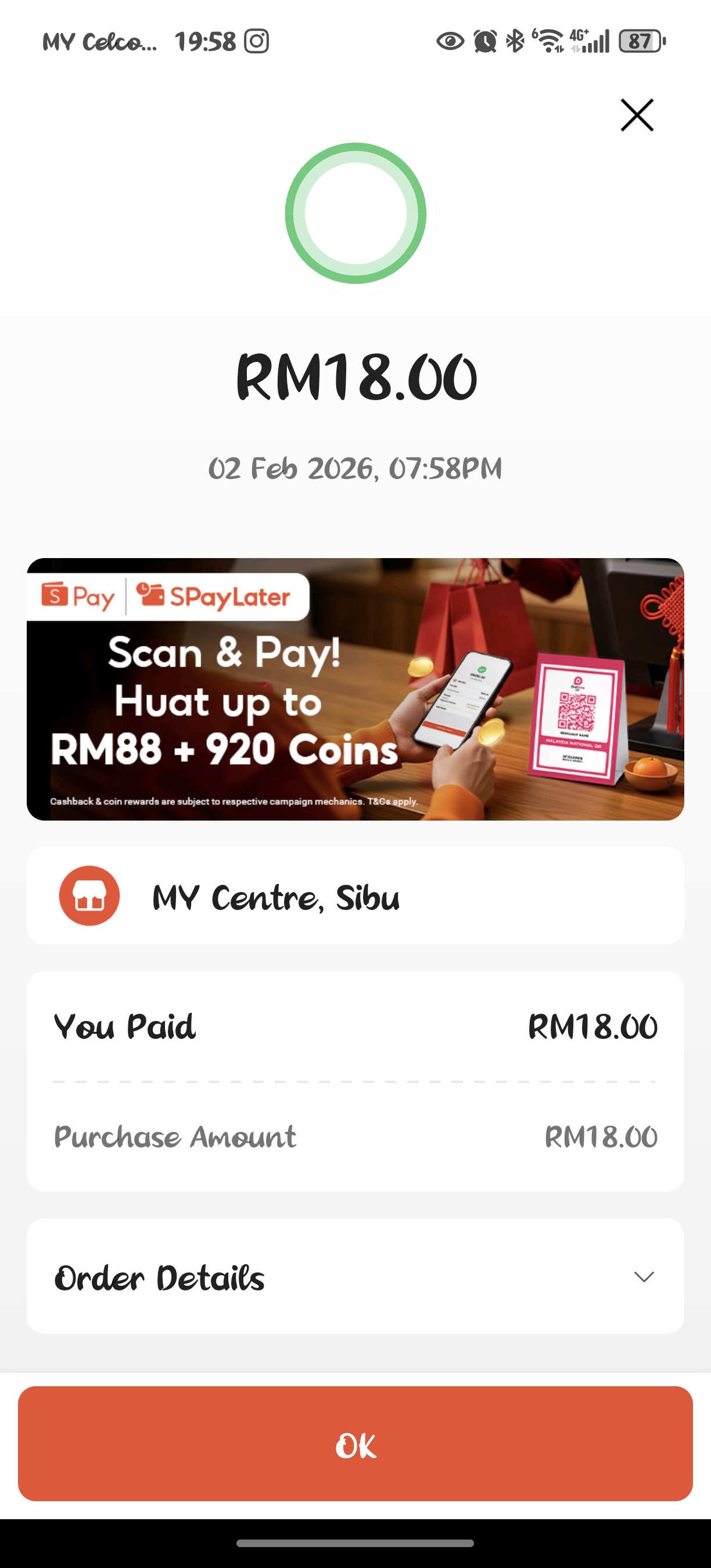Close the payment receipt screen
The width and height of the screenshot is (711, 1568).
pyautogui.click(x=637, y=114)
